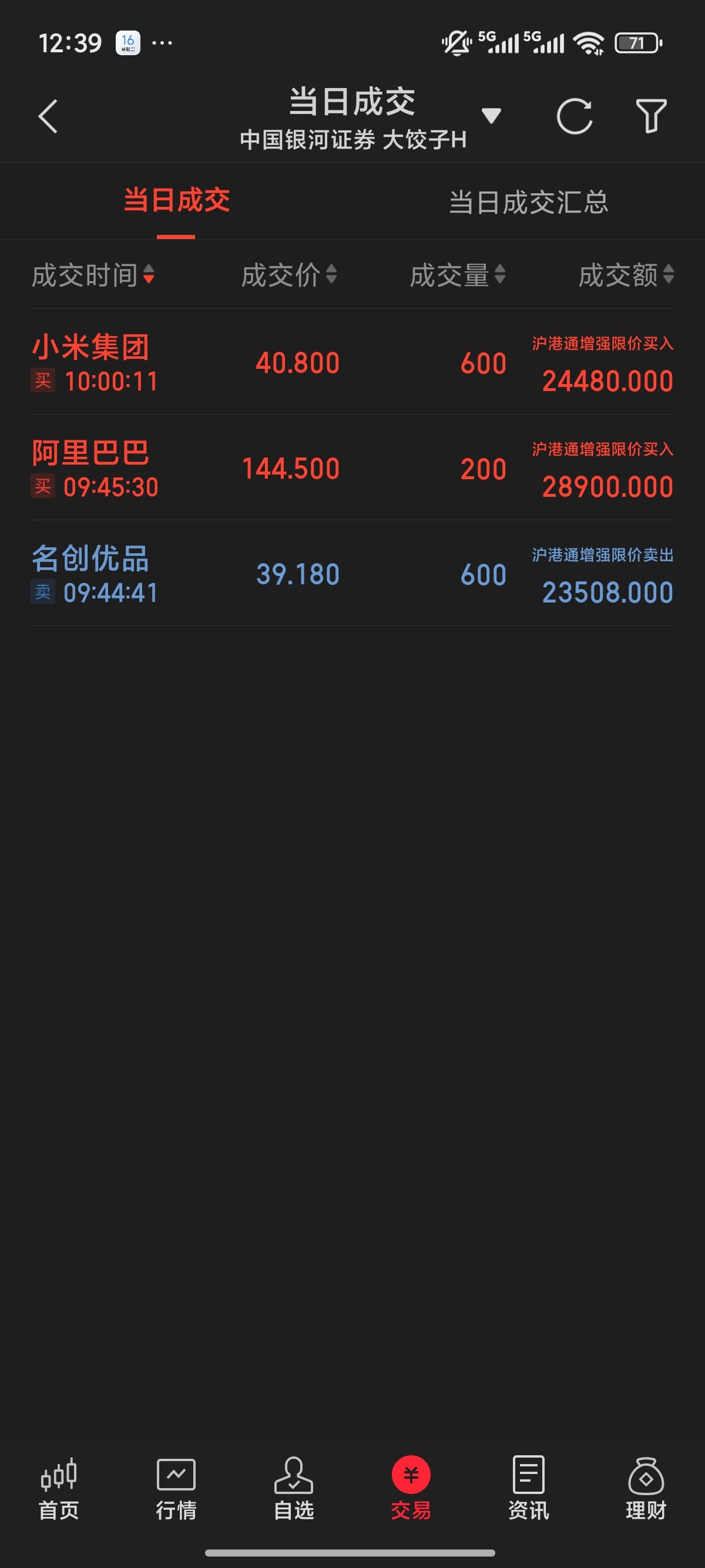Sort by 成交时间 column
Image resolution: width=705 pixels, height=1568 pixels.
point(93,275)
